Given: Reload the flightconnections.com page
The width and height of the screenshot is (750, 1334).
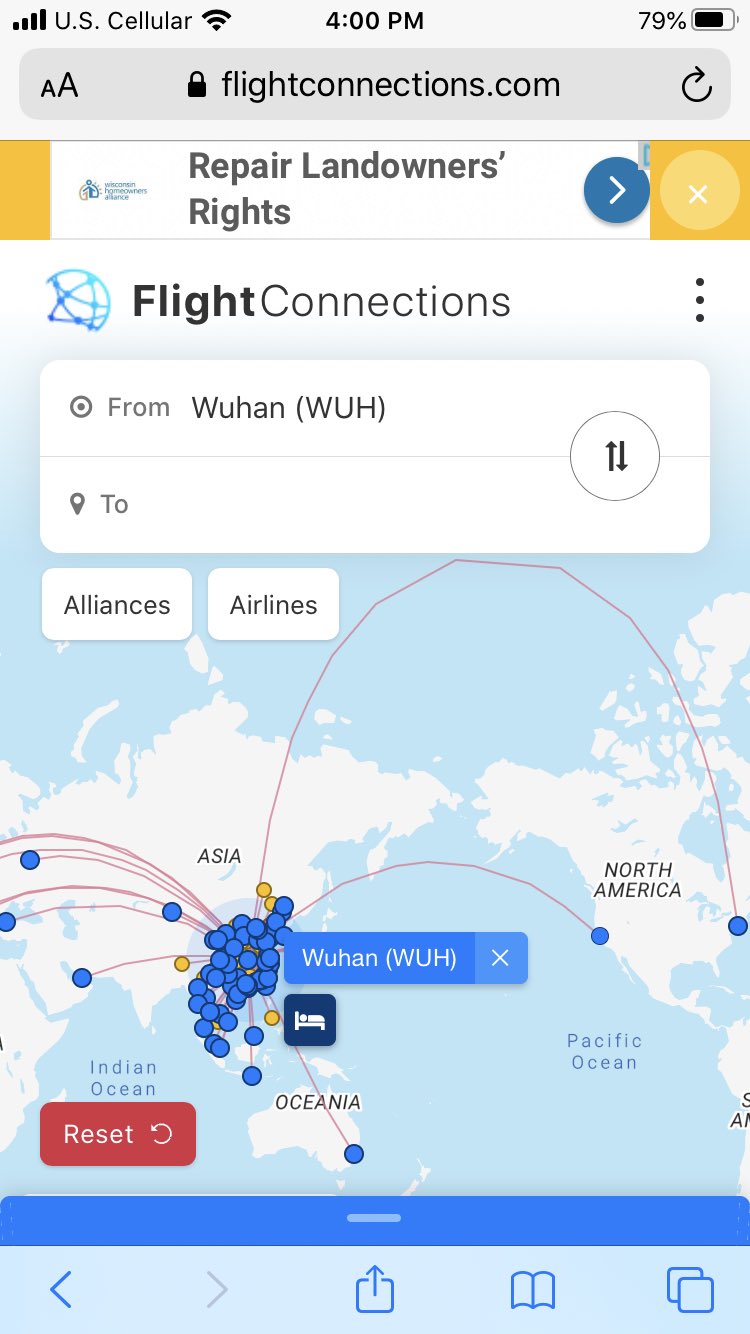Looking at the screenshot, I should [x=696, y=86].
